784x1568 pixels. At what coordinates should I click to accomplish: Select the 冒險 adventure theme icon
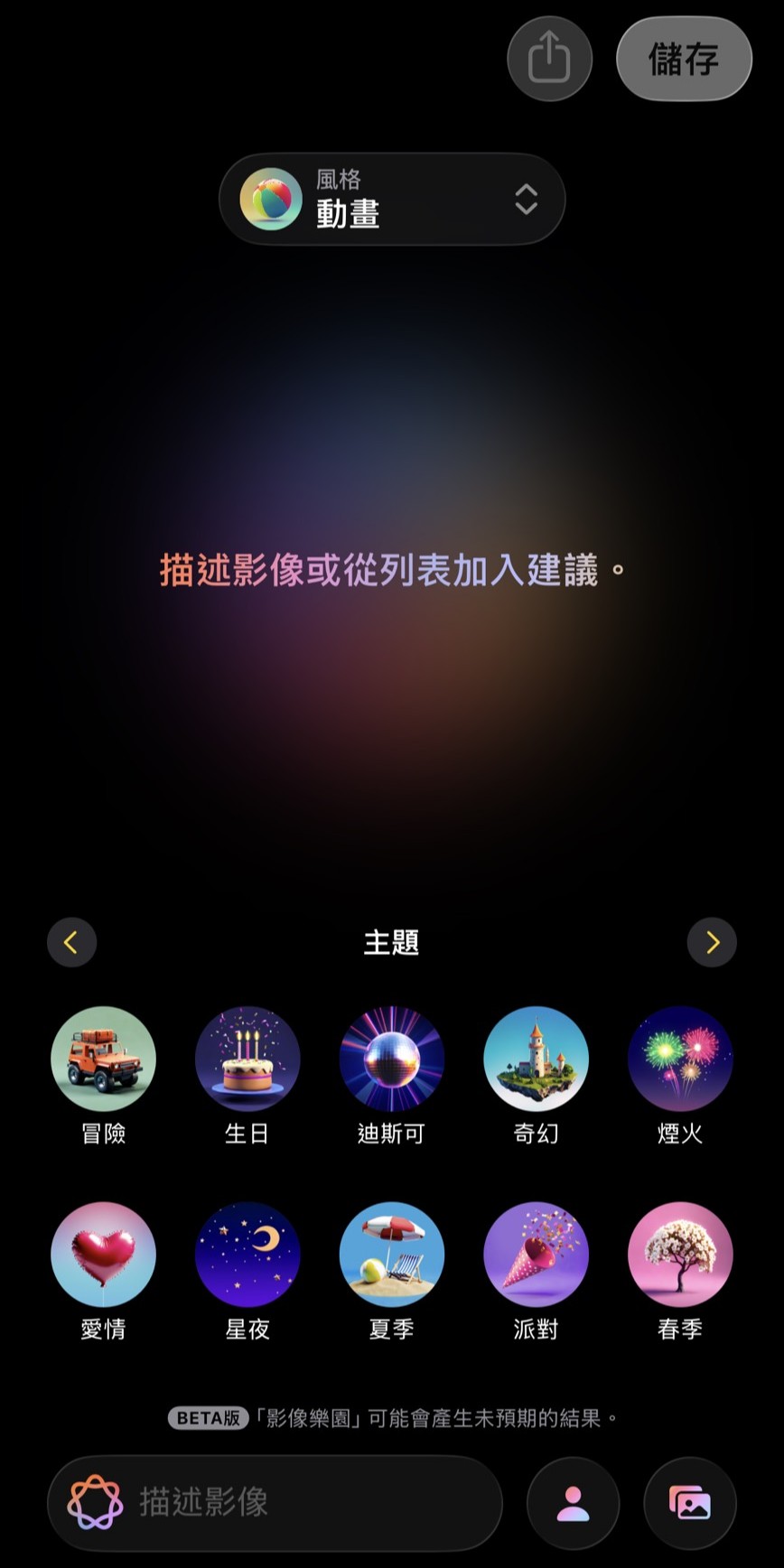coord(103,1059)
